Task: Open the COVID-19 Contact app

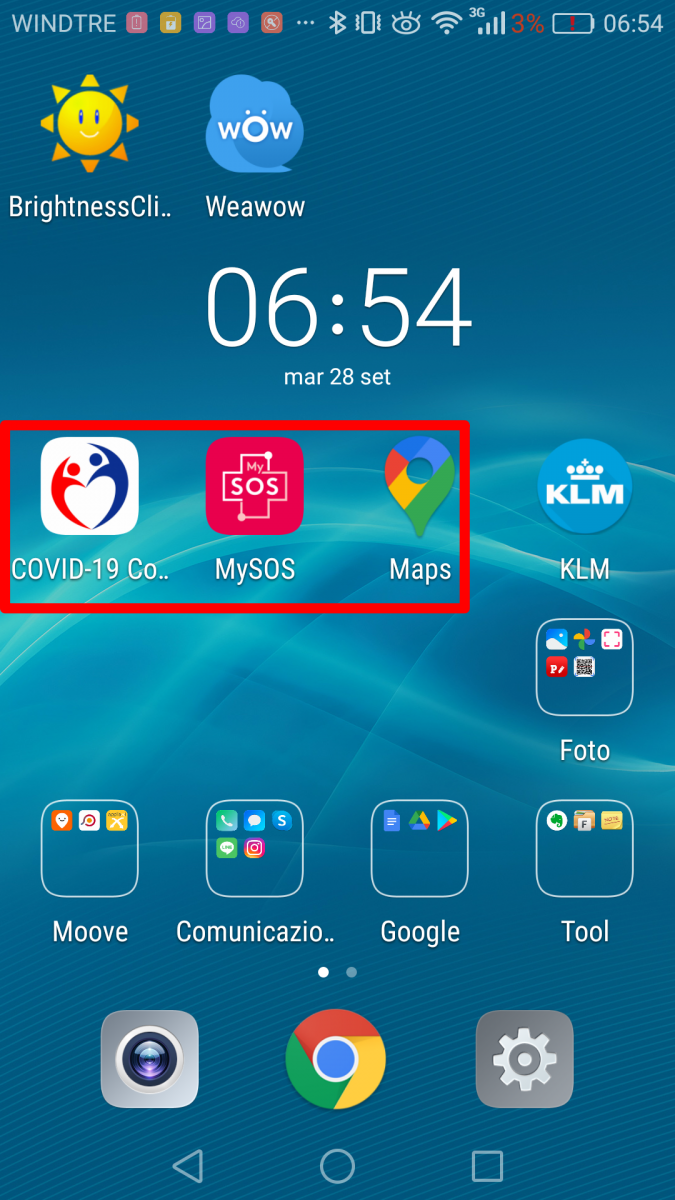Action: click(89, 486)
